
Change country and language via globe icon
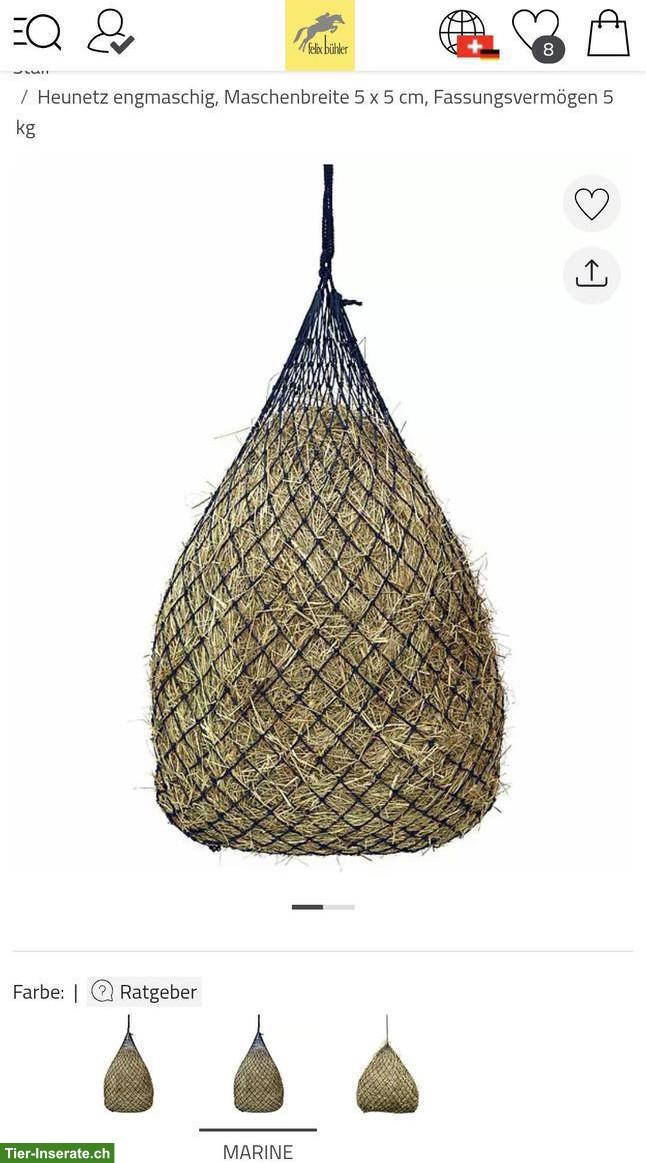(467, 34)
